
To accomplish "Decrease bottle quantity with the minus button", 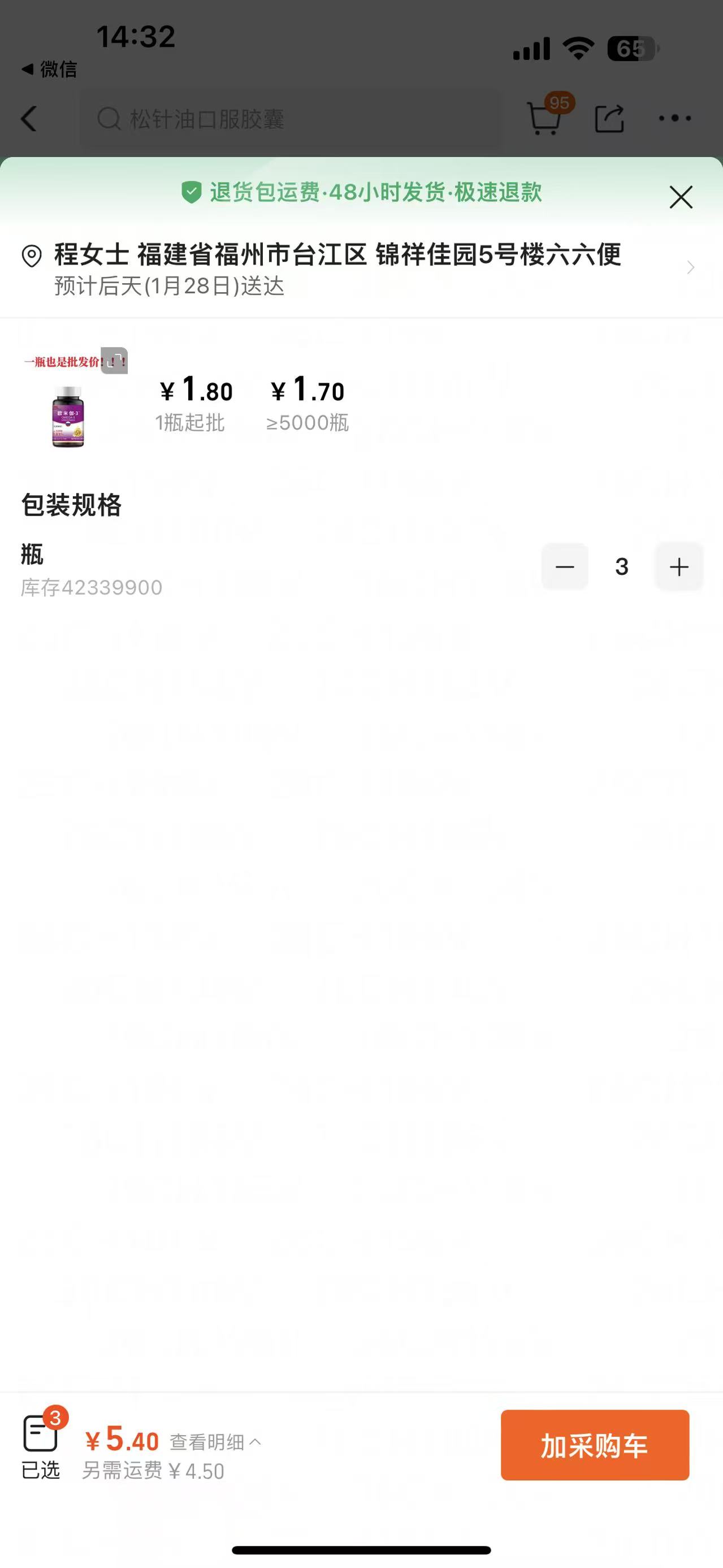I will point(565,567).
